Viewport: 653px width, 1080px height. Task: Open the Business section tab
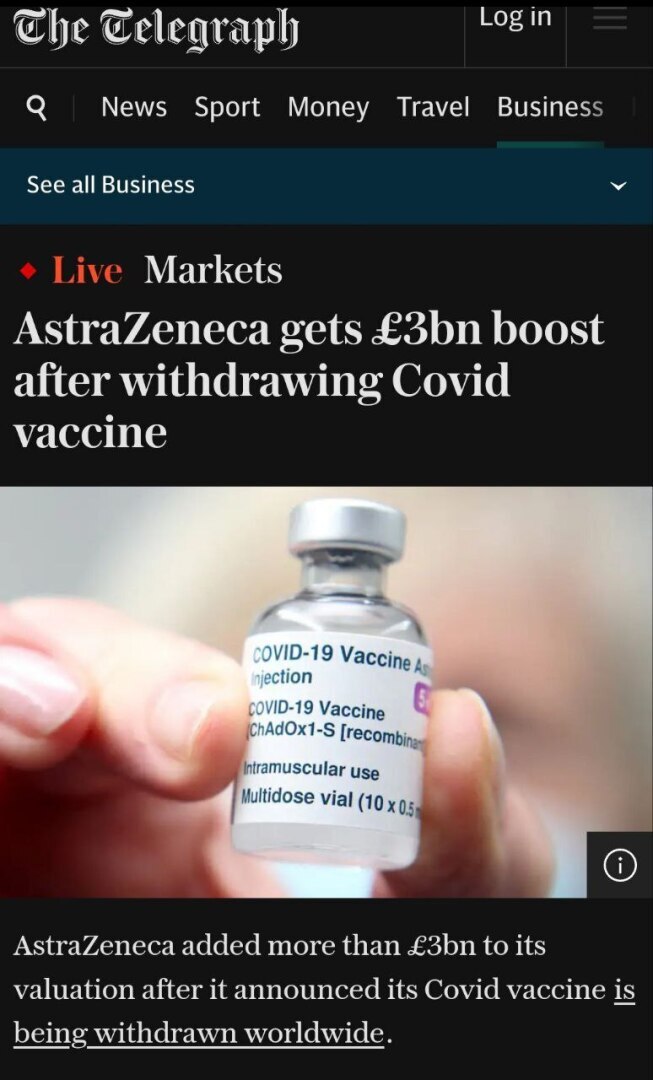pos(550,107)
